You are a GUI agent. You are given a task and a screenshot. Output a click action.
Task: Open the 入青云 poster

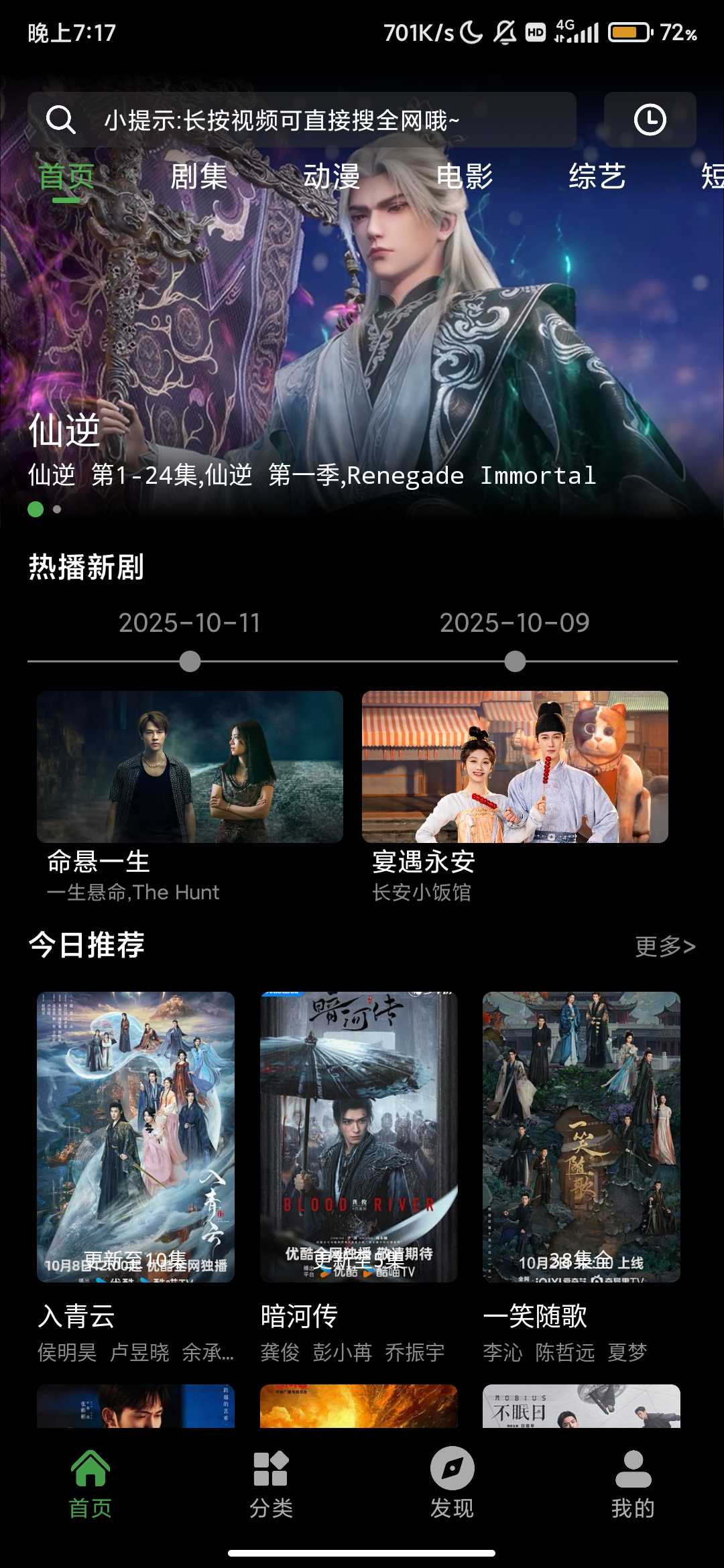pyautogui.click(x=136, y=1136)
